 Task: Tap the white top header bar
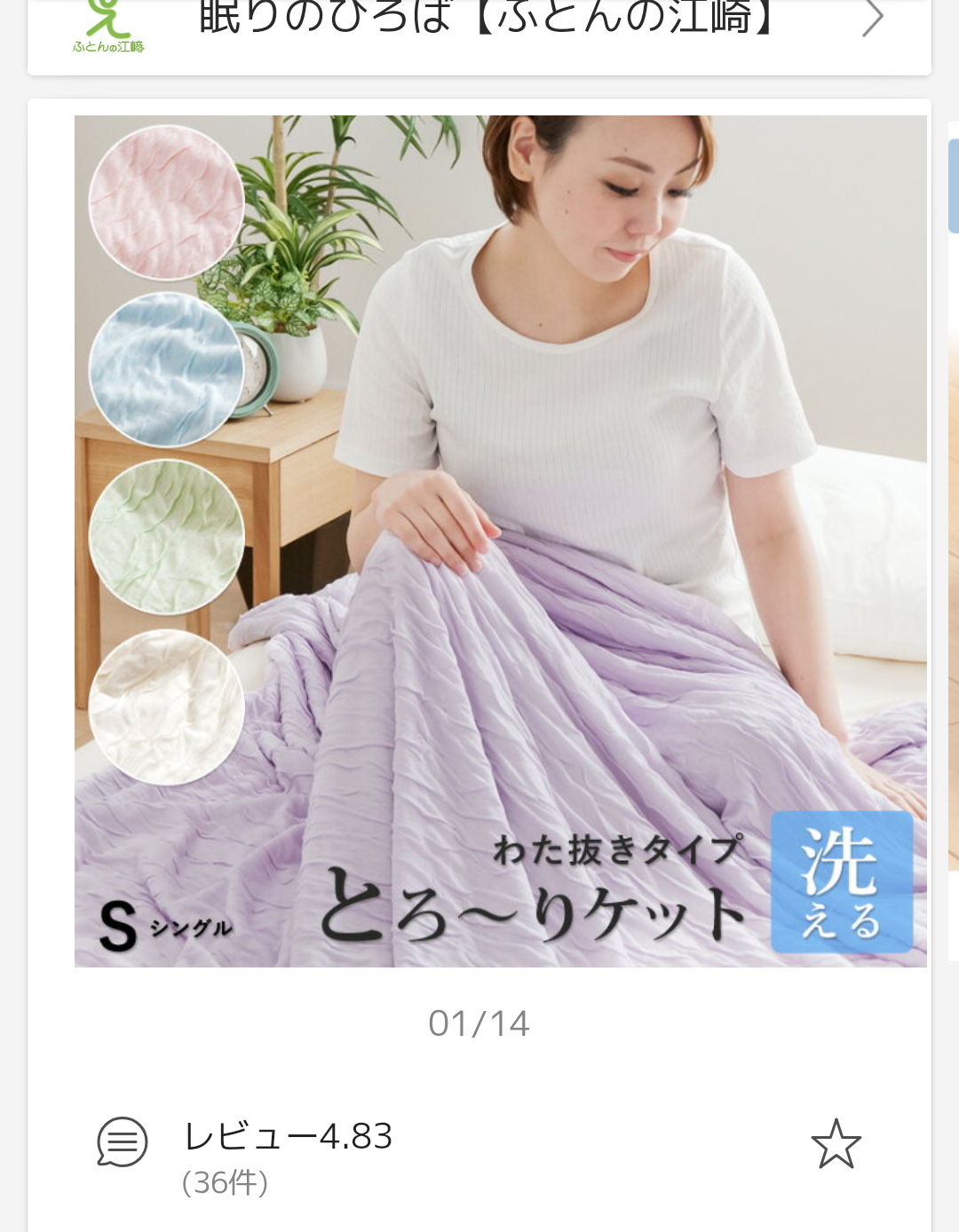pos(479,36)
